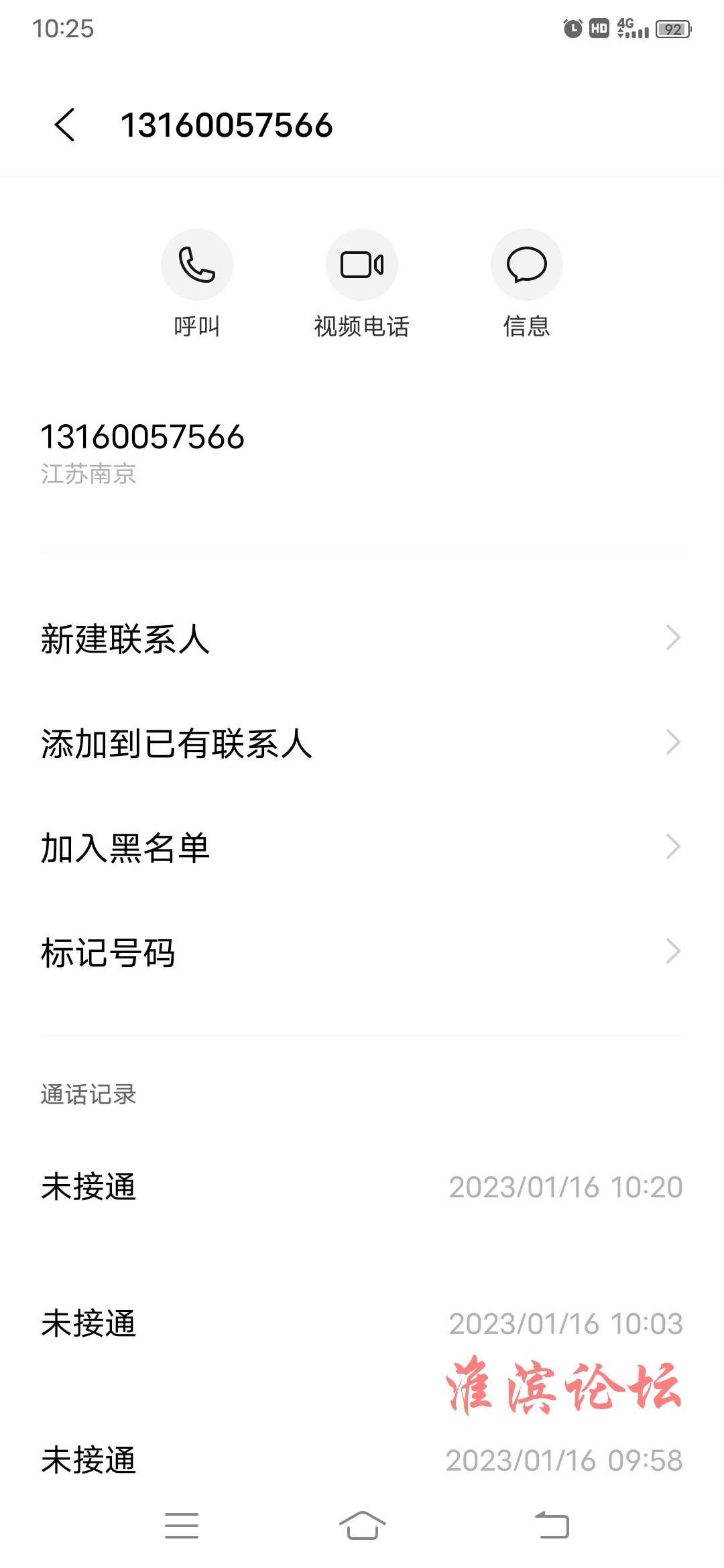Select 添加到已有联系人

point(362,743)
